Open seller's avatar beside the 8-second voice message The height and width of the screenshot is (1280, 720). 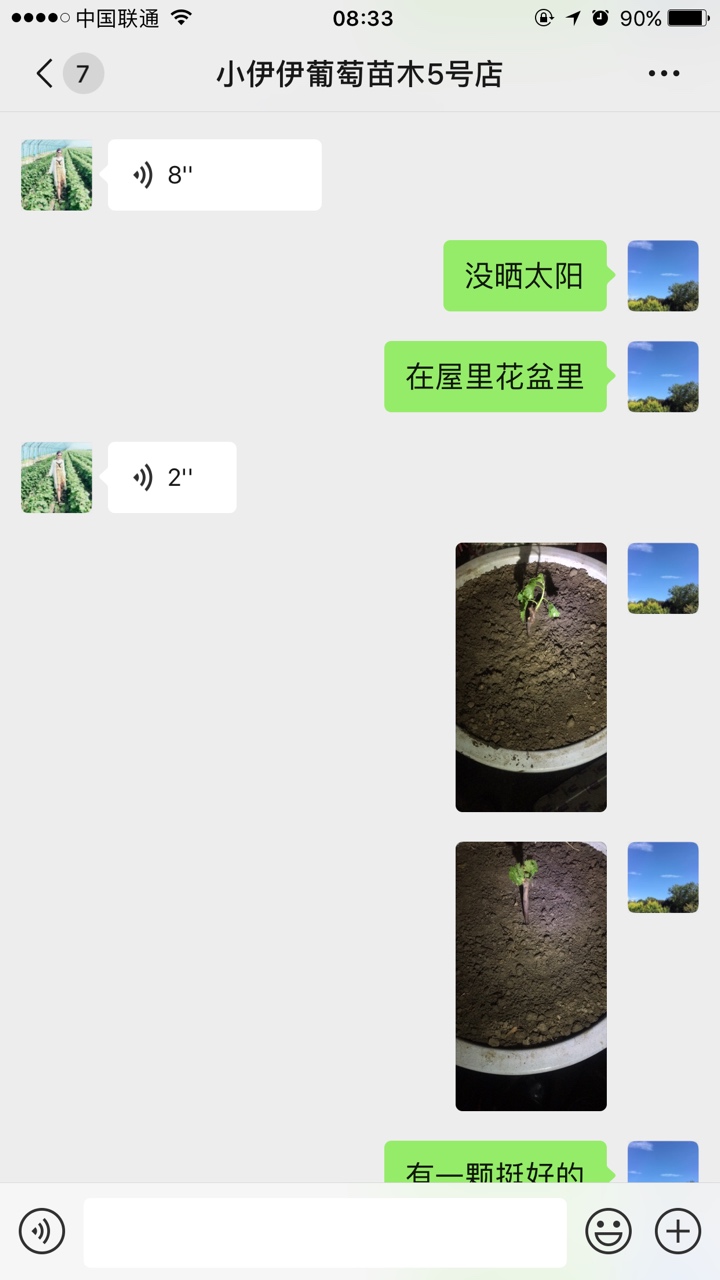tap(56, 175)
